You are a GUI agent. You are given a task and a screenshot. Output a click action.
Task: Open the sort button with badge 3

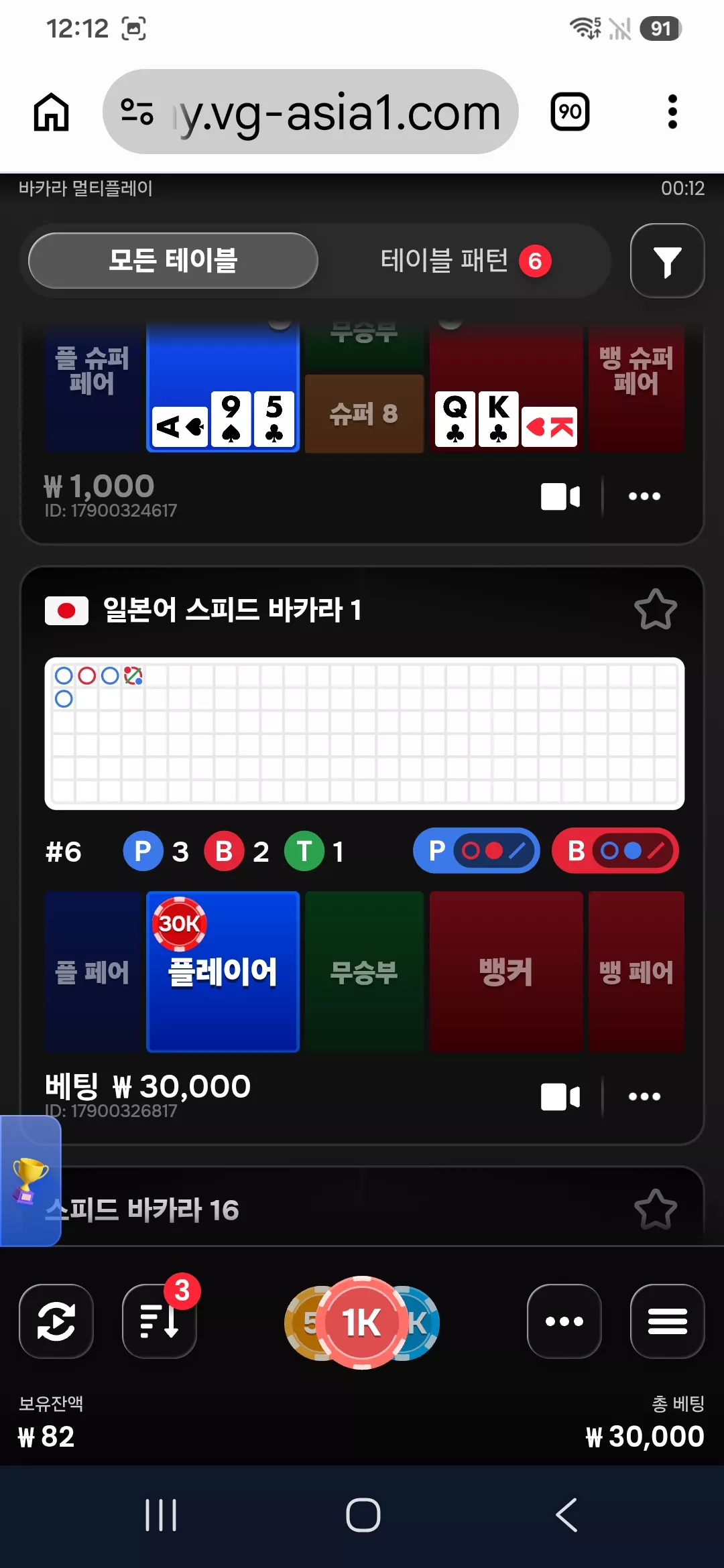[x=160, y=1321]
